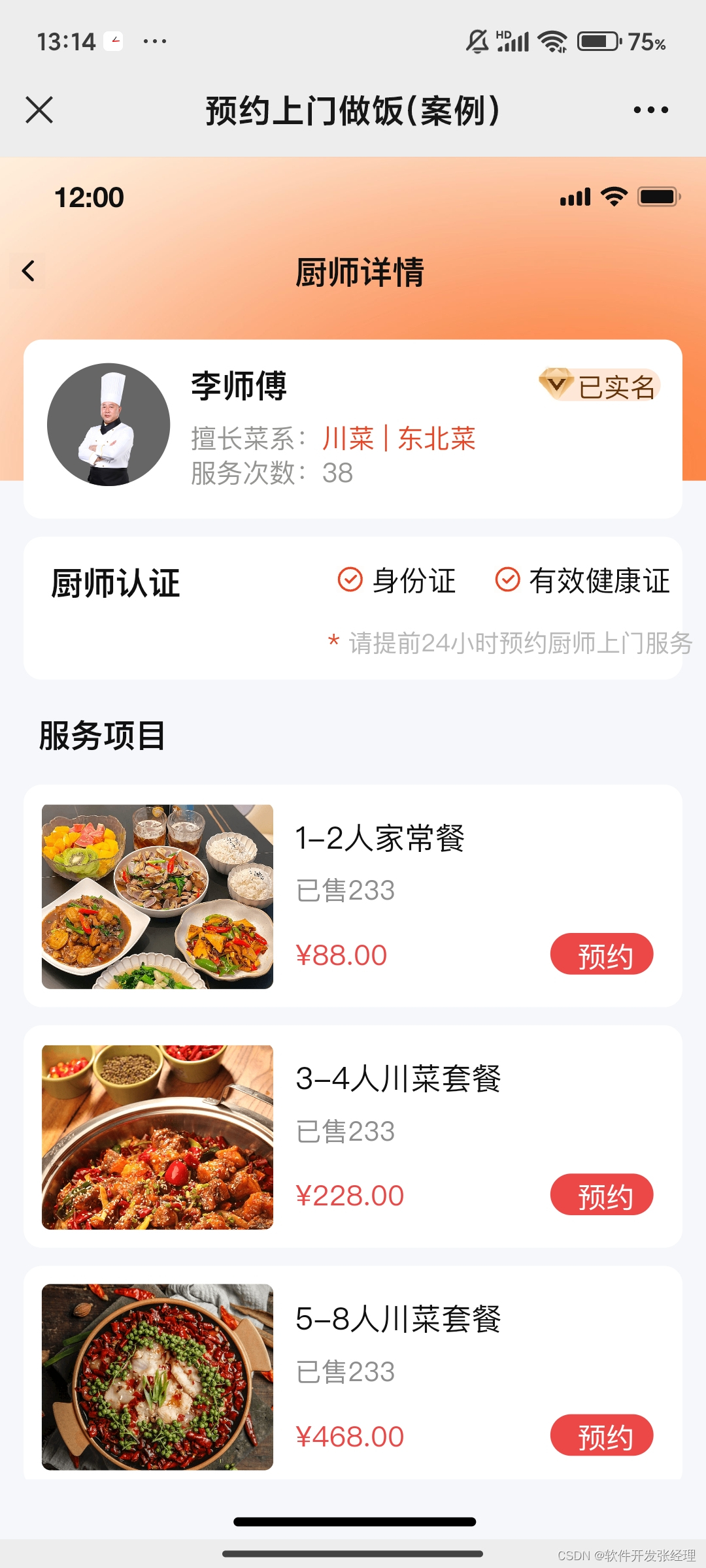The width and height of the screenshot is (706, 1568).
Task: Close the 预约上门做饭(案例) page
Action: (39, 110)
